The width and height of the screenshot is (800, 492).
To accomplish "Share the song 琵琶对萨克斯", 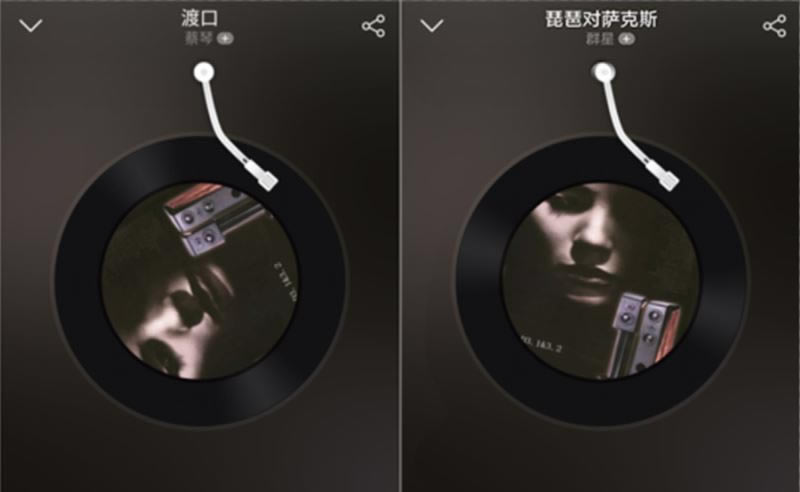I will pyautogui.click(x=774, y=26).
